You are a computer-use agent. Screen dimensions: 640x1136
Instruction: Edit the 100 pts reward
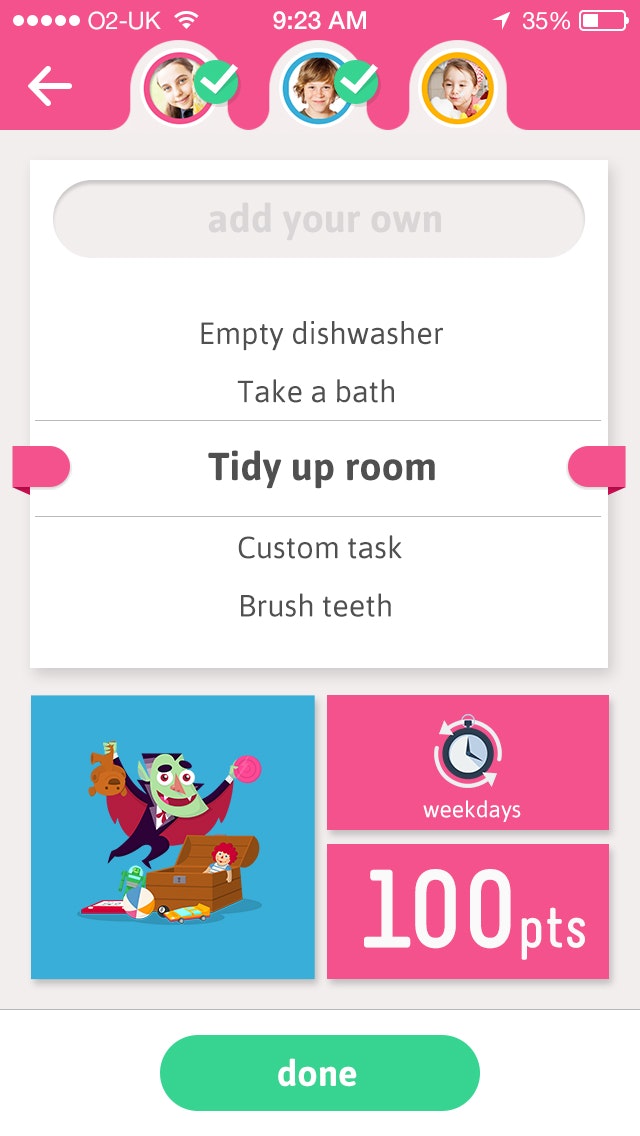468,910
